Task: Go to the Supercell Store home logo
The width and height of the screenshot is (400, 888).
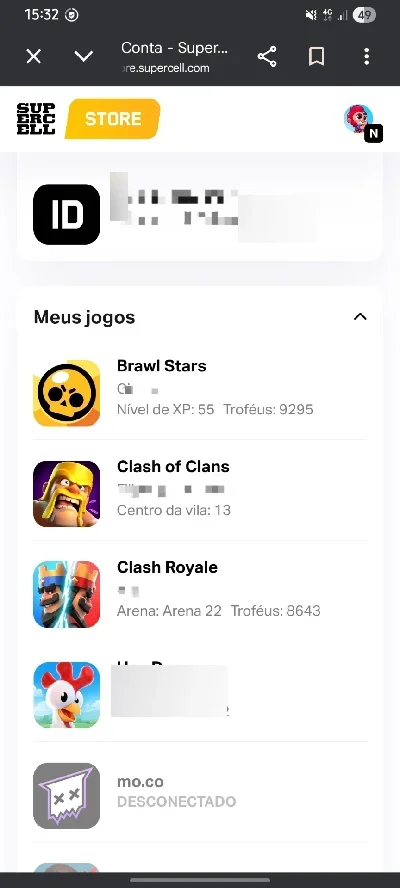Action: pos(88,119)
